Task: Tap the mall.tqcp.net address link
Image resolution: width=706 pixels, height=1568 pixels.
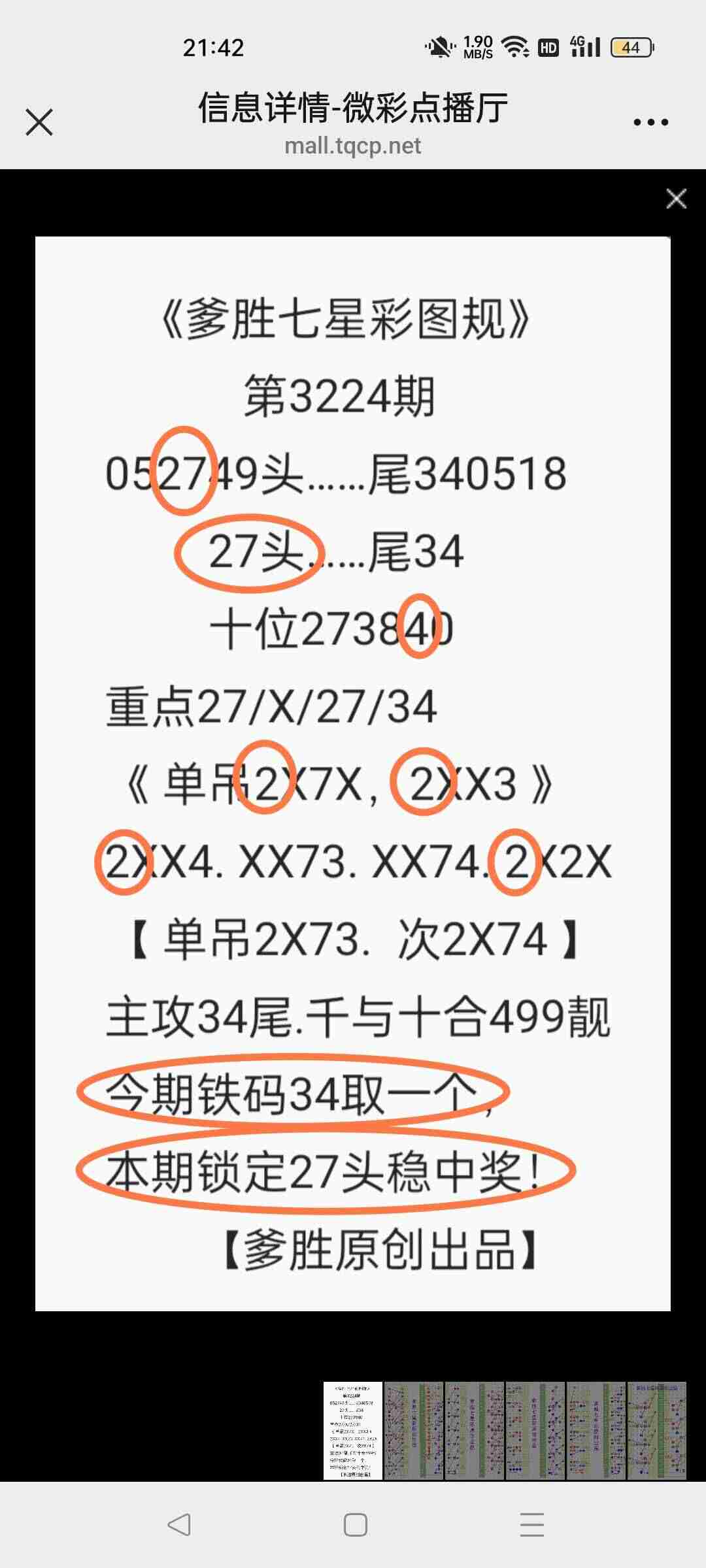Action: pos(353,146)
